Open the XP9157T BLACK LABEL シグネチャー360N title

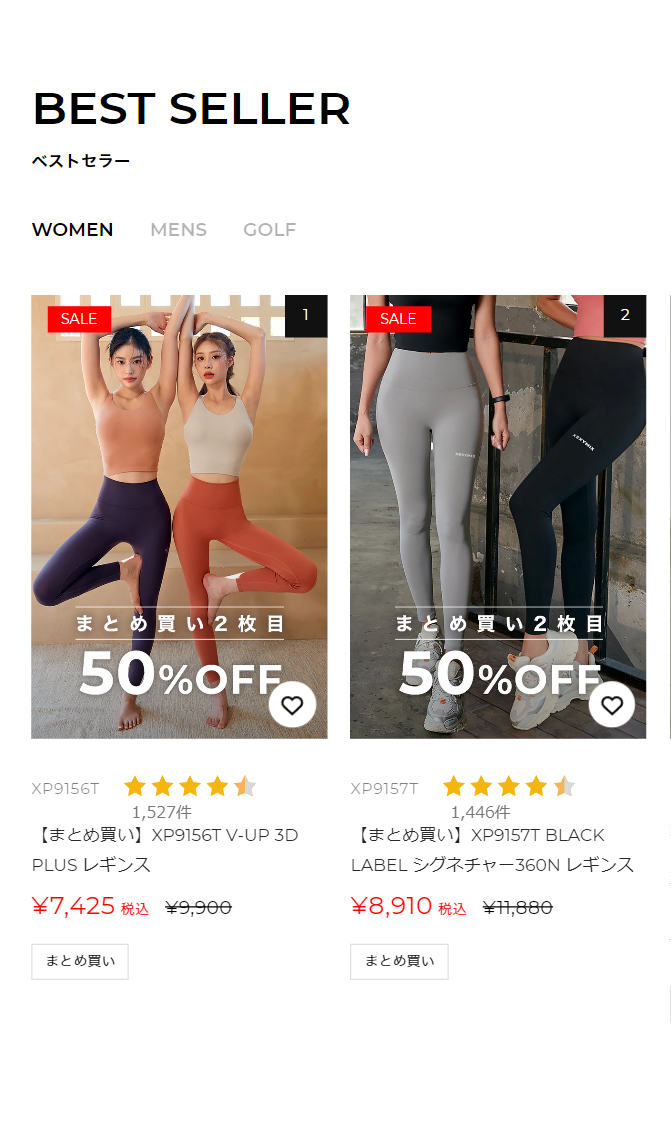coord(492,849)
